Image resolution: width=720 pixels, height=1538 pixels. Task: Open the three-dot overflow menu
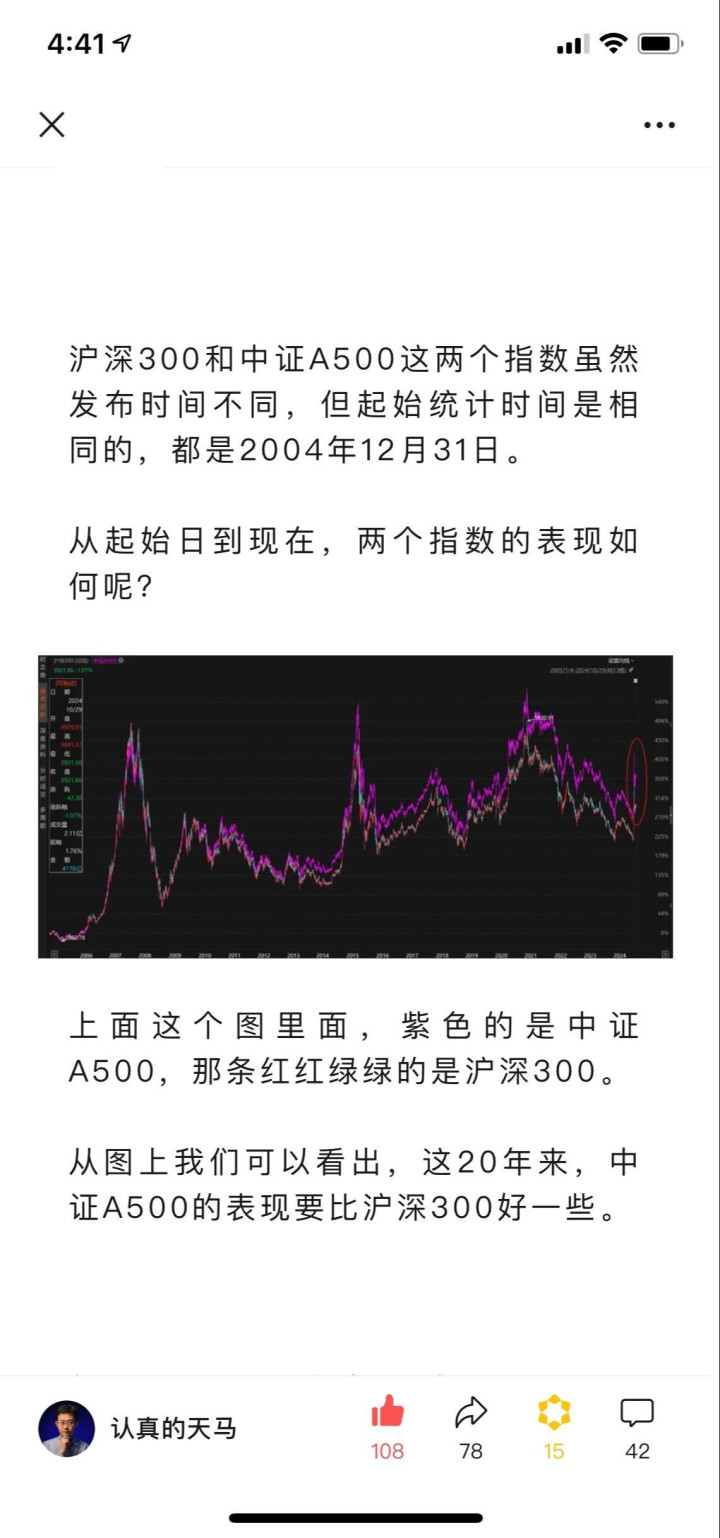click(x=660, y=125)
